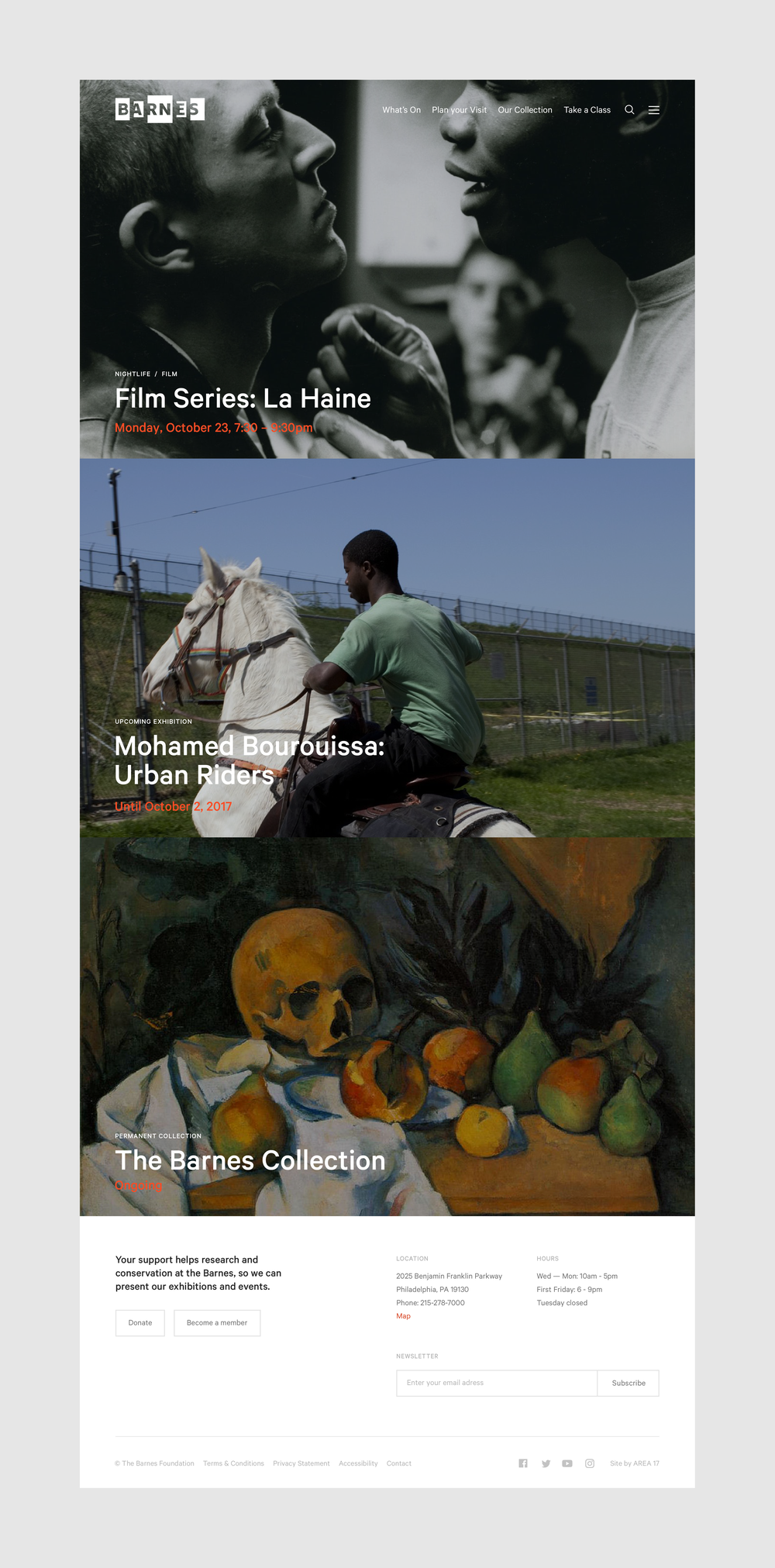The image size is (775, 1568).
Task: Open Plan your Visit page
Action: pyautogui.click(x=459, y=110)
